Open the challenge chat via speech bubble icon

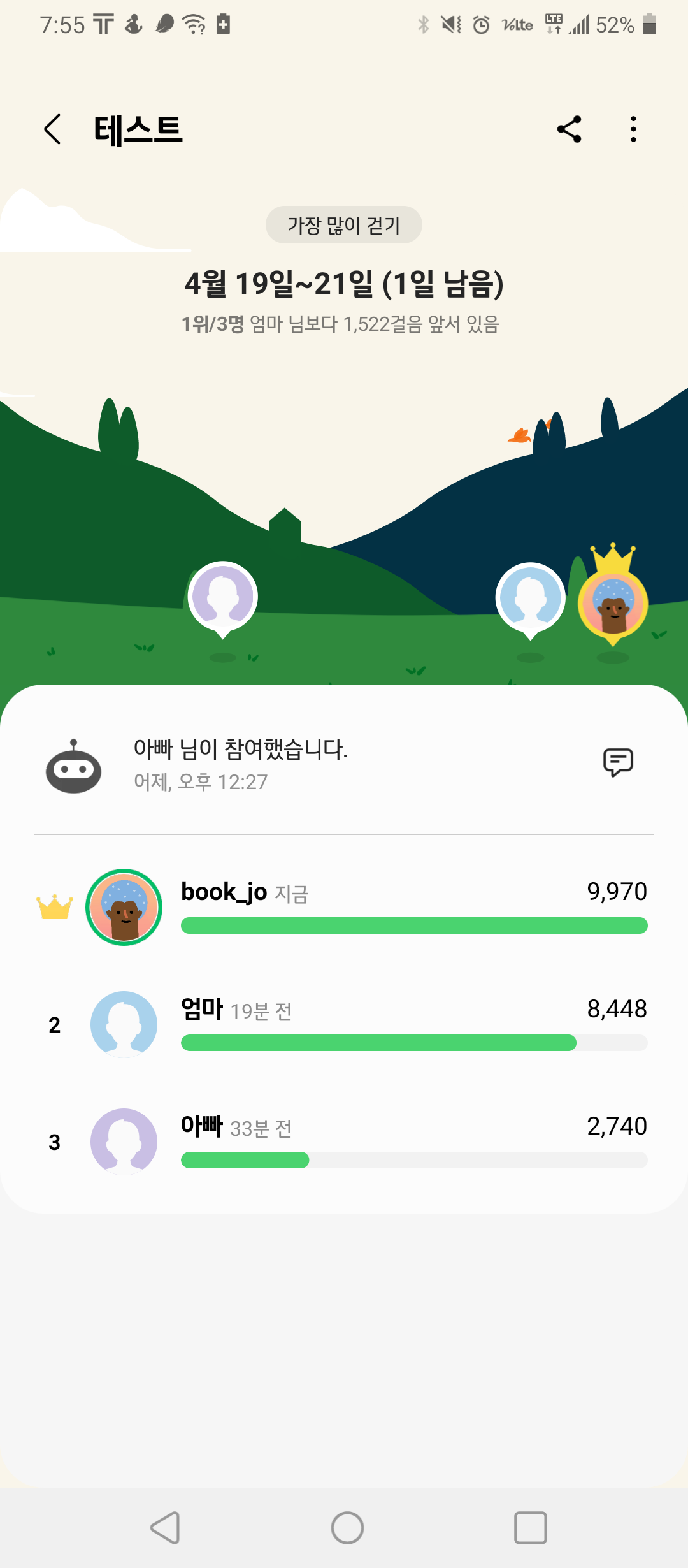tap(617, 762)
